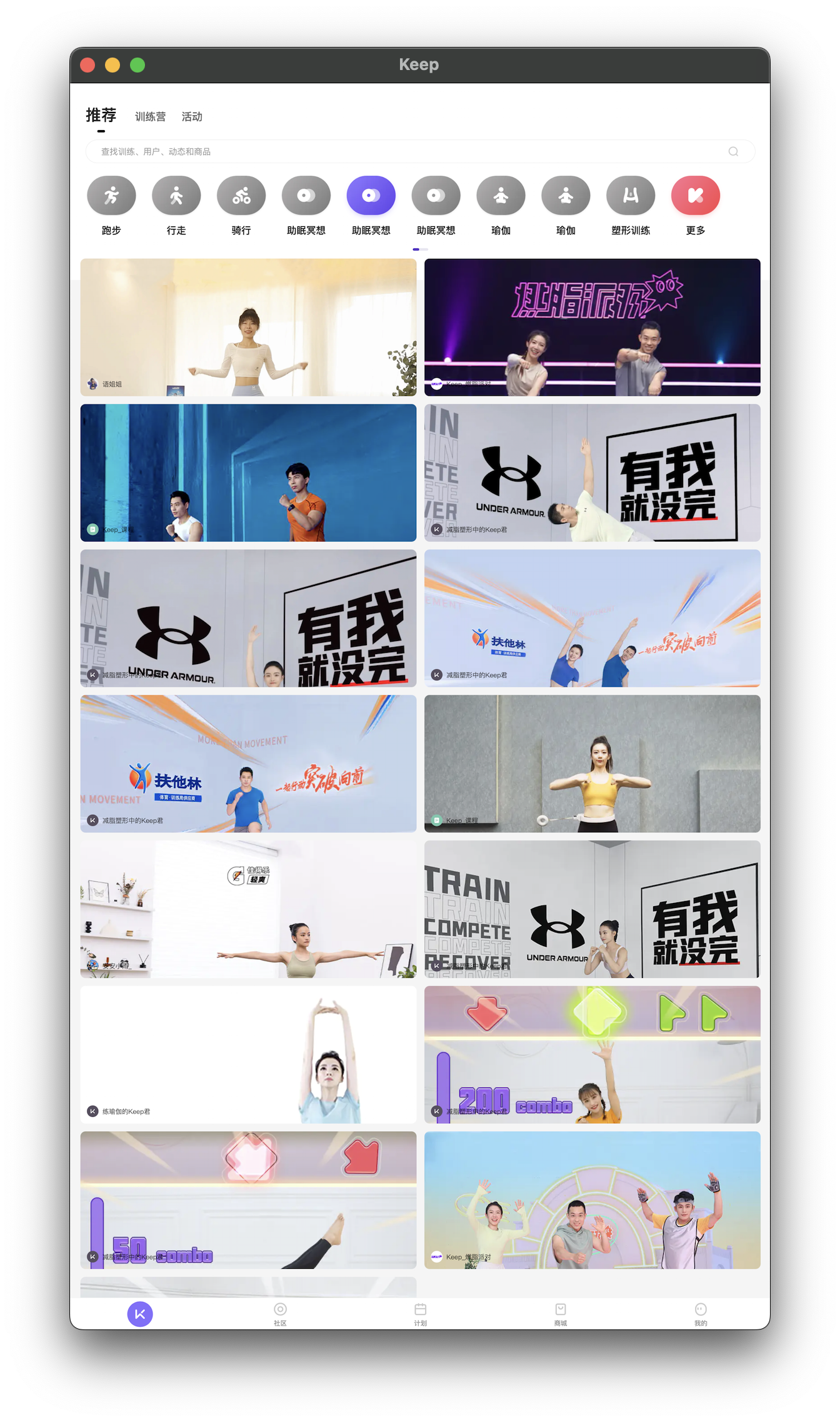Open the 行走 category

click(x=176, y=196)
